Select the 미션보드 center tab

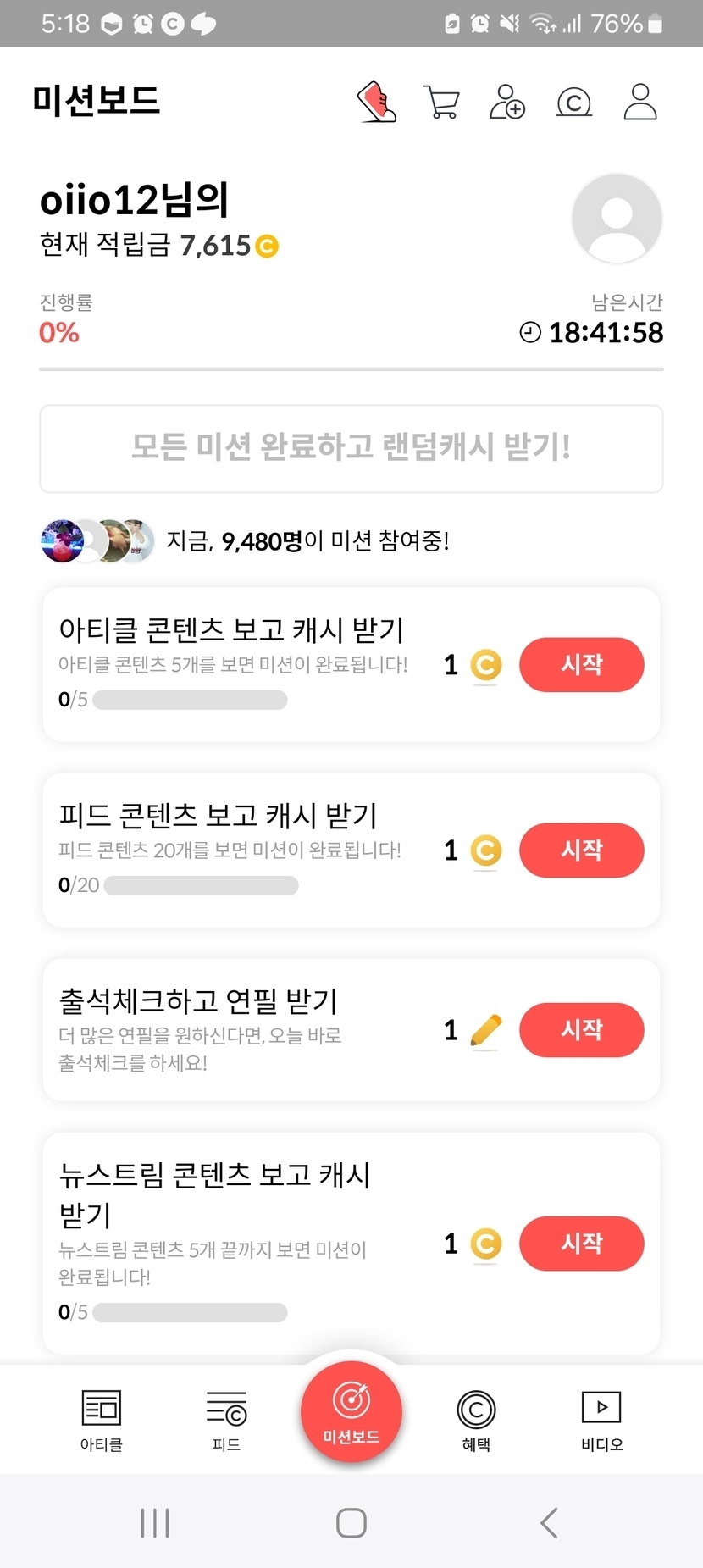pos(351,1410)
